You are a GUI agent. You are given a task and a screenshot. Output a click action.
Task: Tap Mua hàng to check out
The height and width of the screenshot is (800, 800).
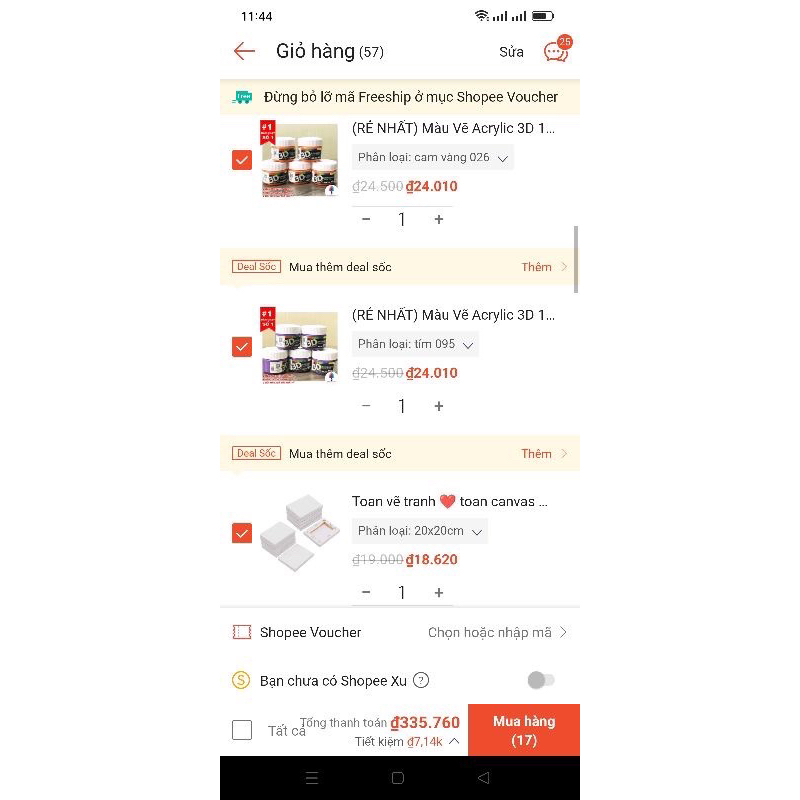[524, 730]
